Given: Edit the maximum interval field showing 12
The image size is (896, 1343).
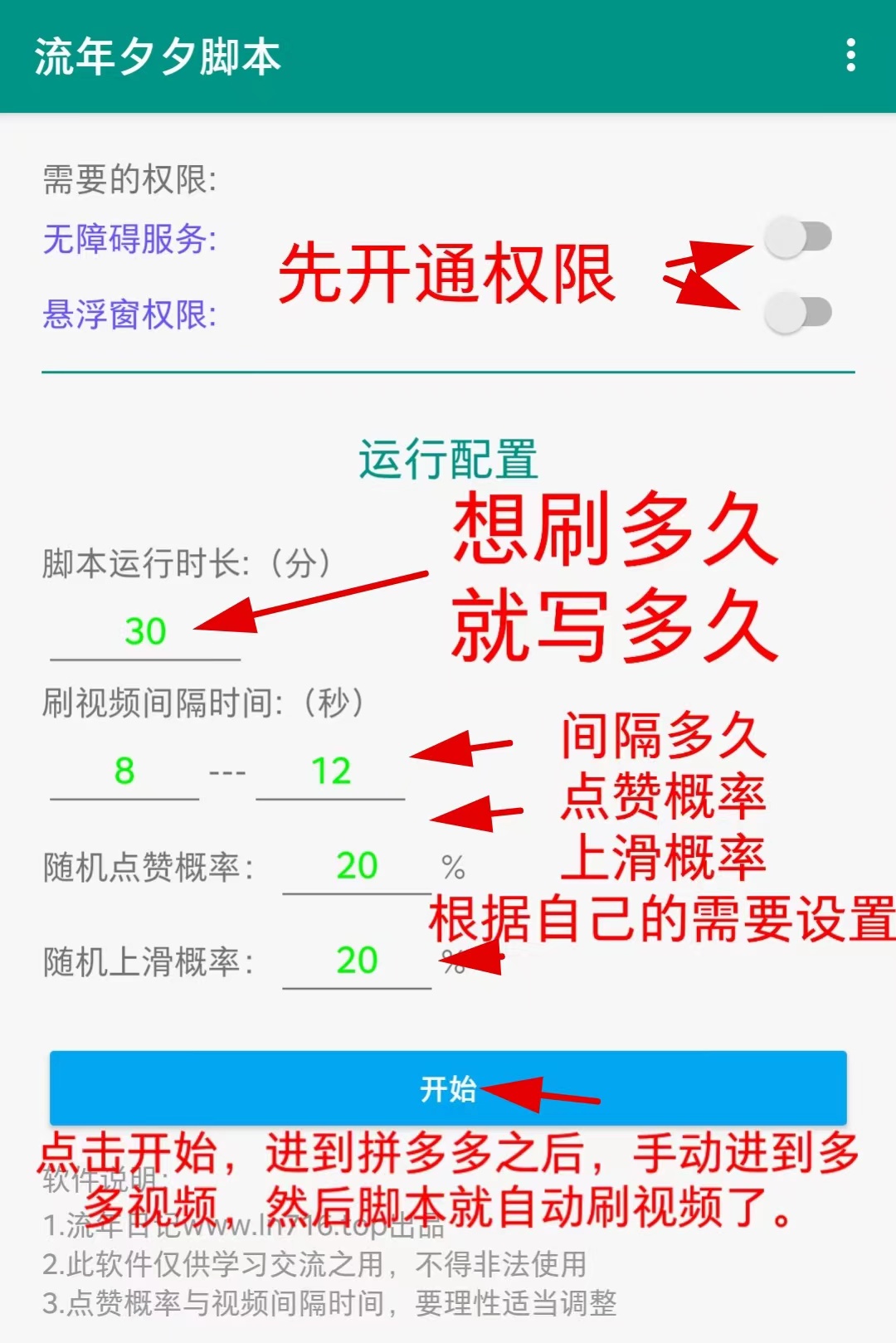Looking at the screenshot, I should click(x=330, y=771).
